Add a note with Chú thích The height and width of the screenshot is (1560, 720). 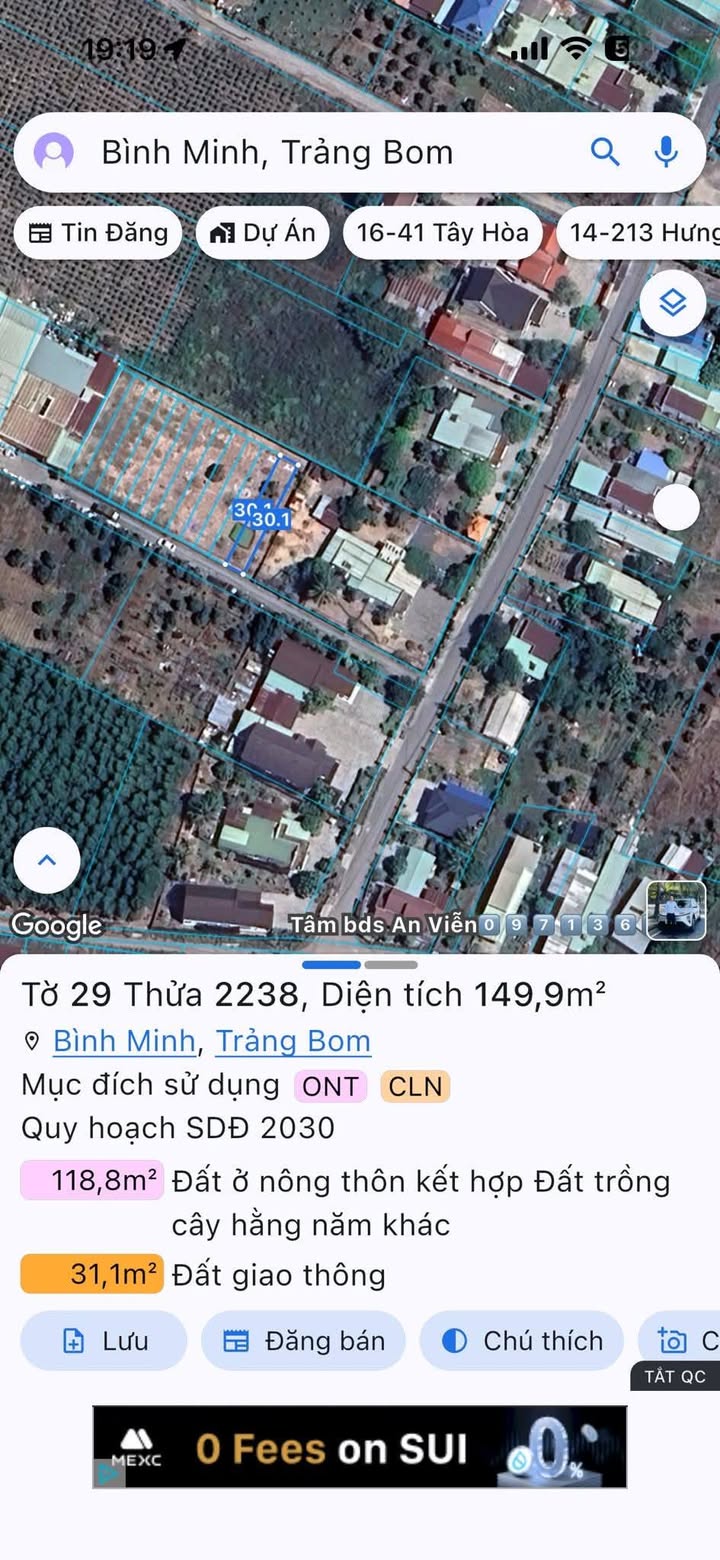[521, 1341]
